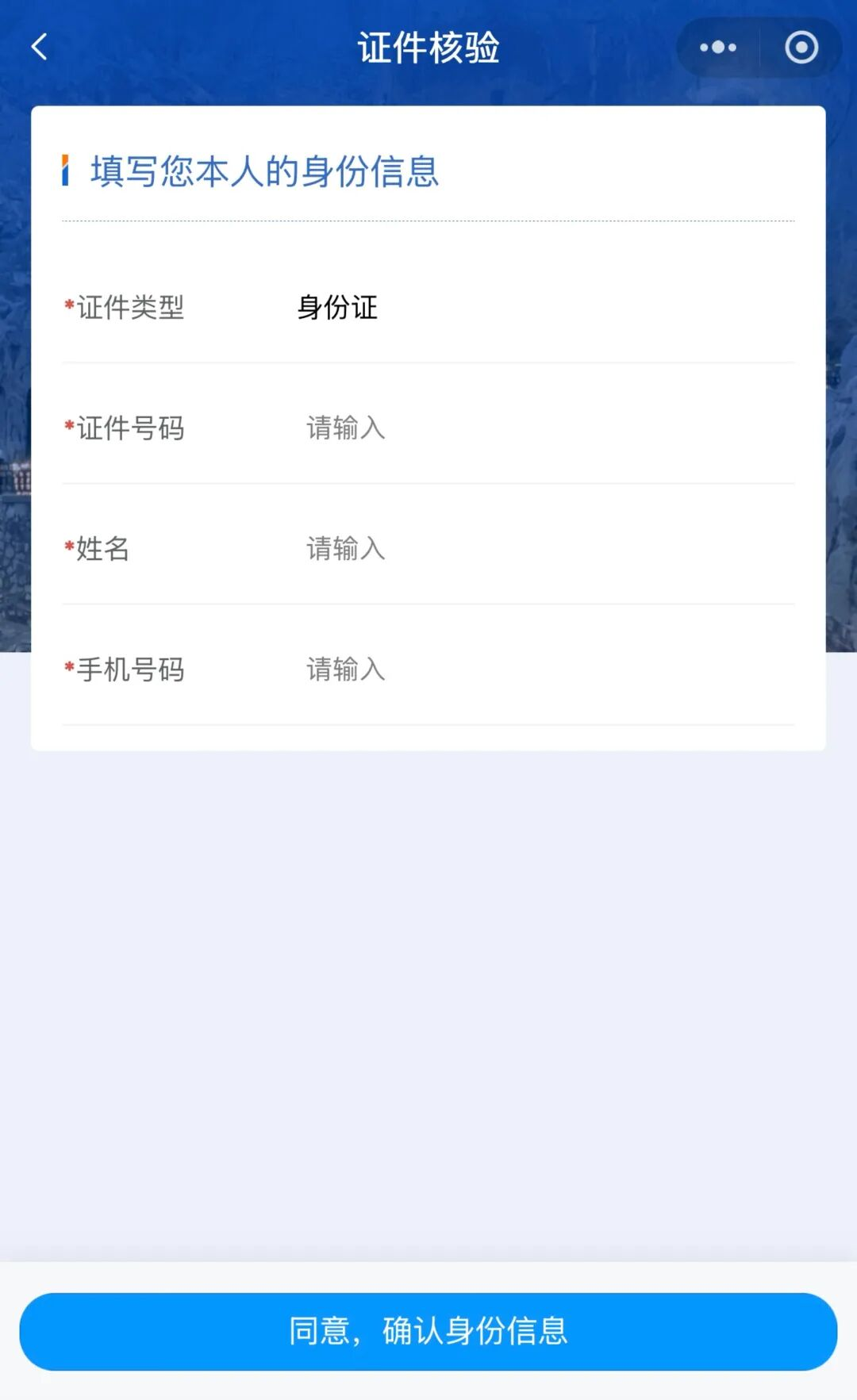Go back from the 证件核验 page
This screenshot has width=857, height=1400.
click(x=40, y=47)
